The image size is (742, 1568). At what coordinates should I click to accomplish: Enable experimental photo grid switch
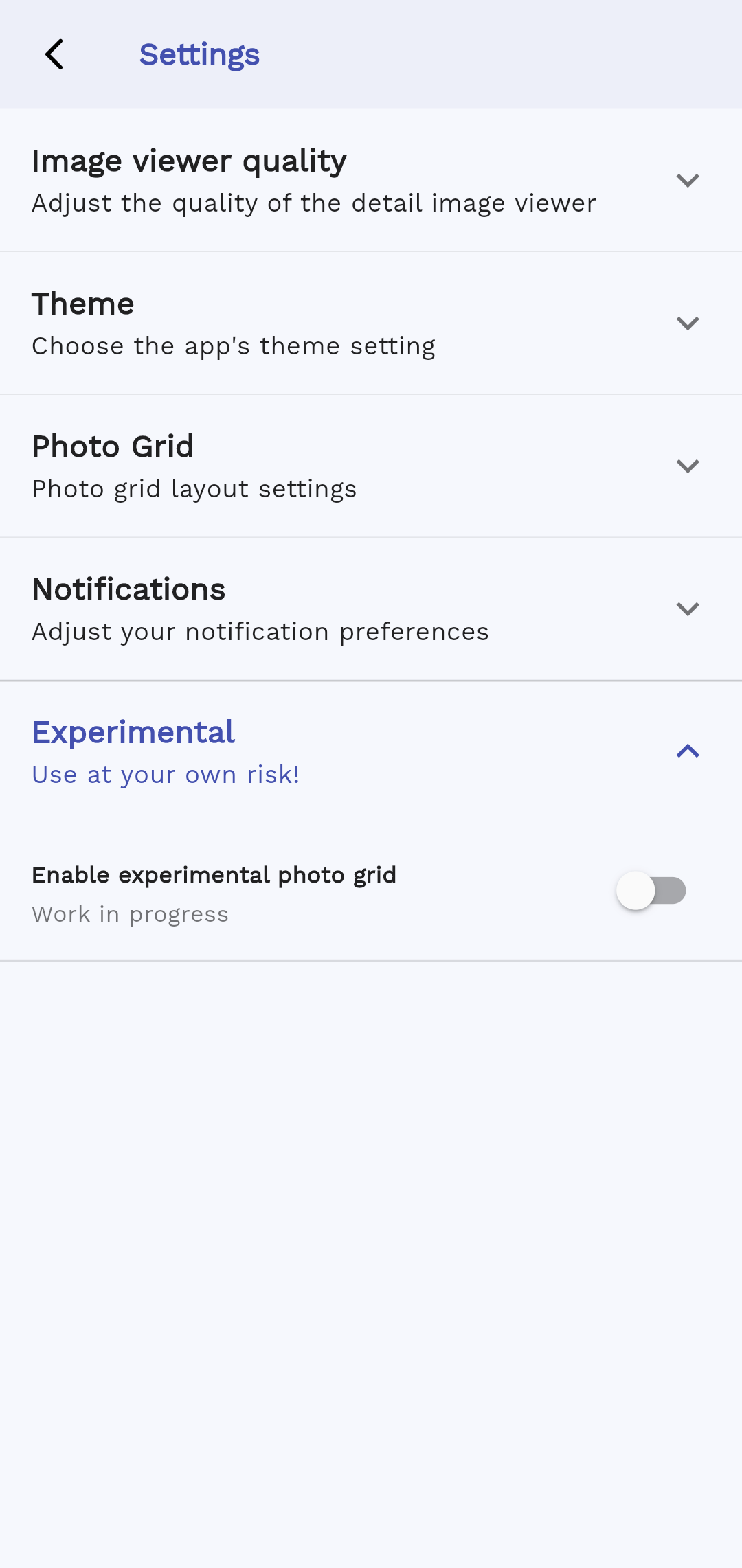[651, 891]
